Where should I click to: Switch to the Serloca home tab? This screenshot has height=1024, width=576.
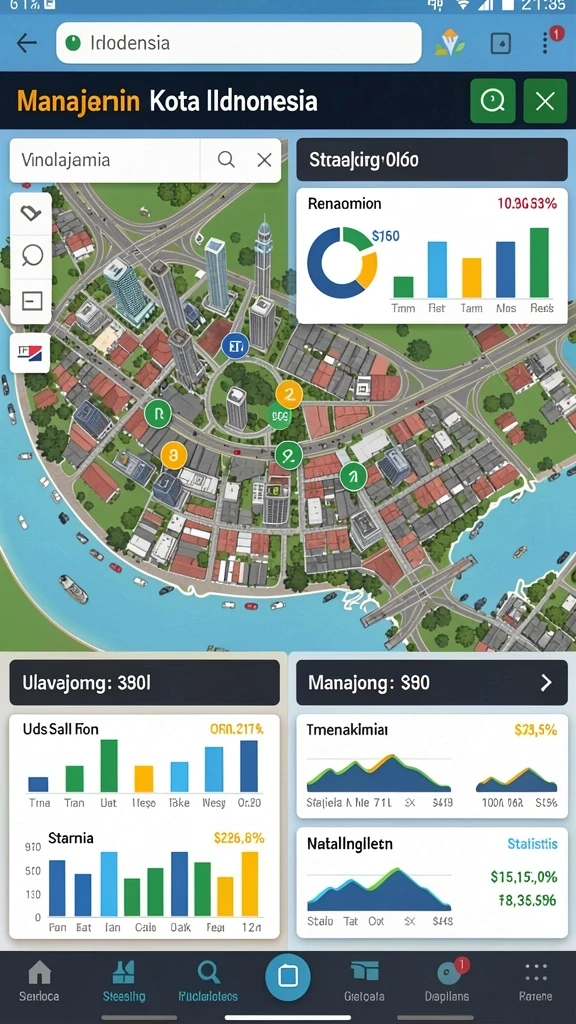(39, 982)
